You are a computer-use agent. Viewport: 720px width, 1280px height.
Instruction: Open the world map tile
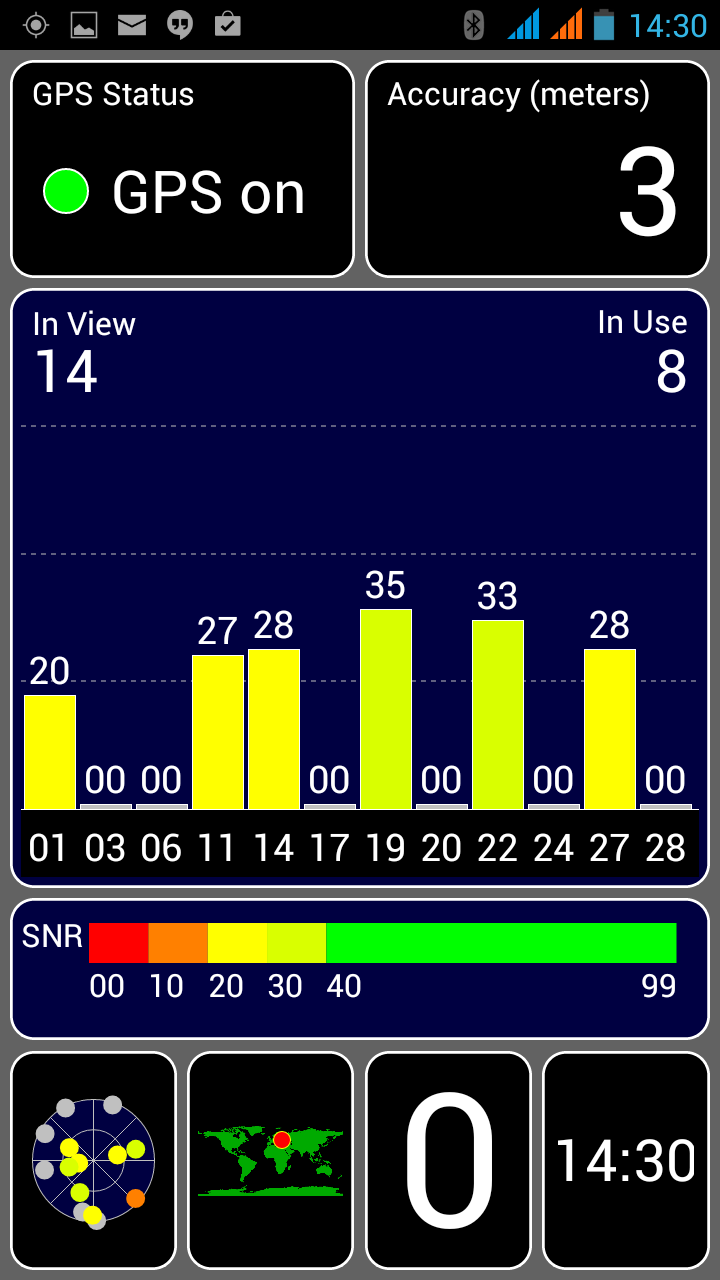(271, 1160)
